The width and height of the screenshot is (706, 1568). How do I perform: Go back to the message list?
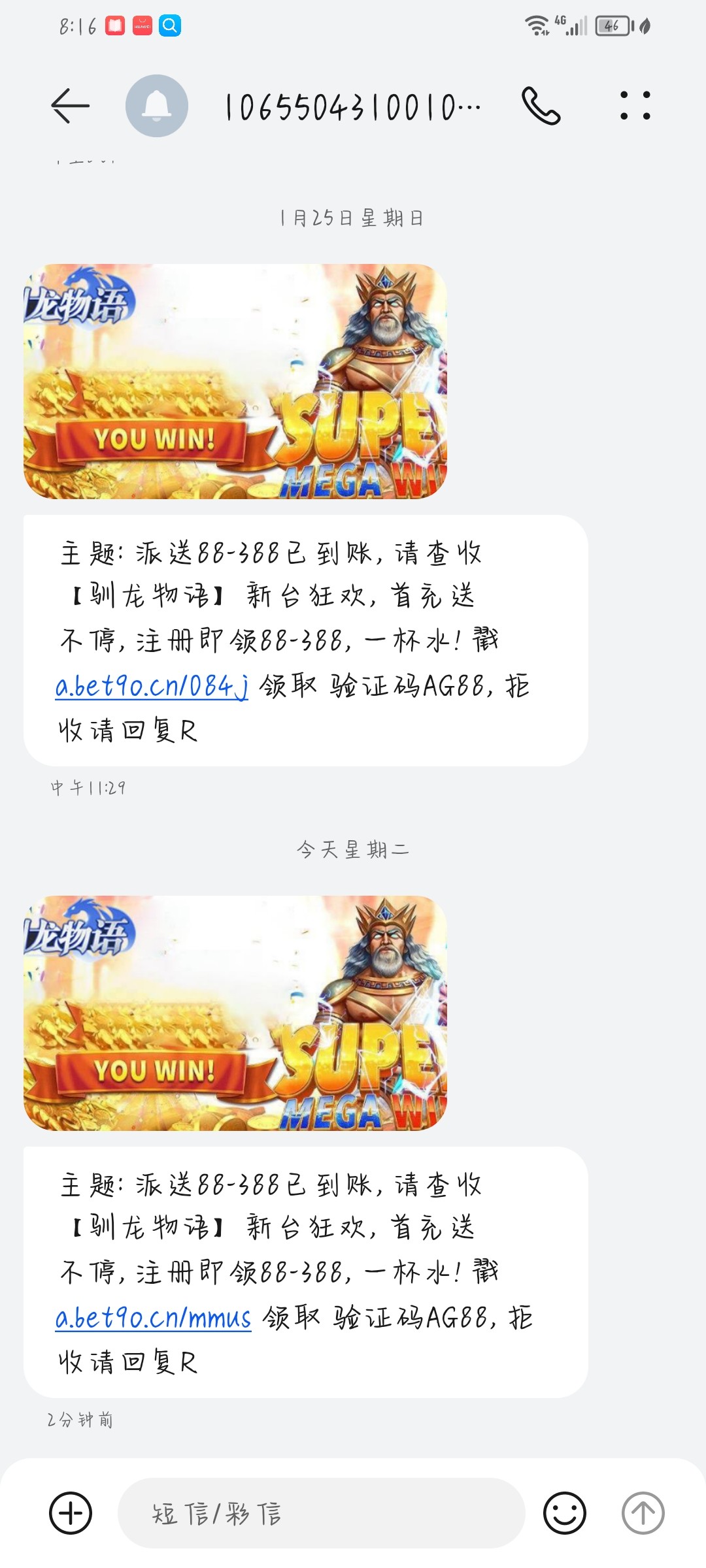click(x=70, y=106)
